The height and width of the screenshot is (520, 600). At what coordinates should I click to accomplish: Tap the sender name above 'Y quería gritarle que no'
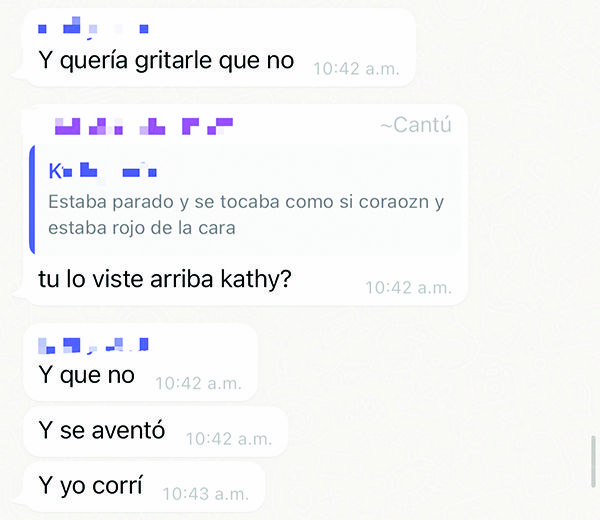pyautogui.click(x=93, y=27)
